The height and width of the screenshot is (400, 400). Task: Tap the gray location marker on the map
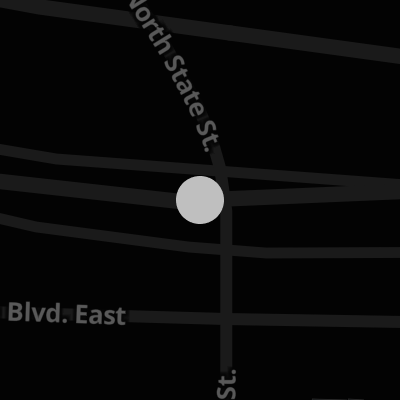(x=200, y=200)
